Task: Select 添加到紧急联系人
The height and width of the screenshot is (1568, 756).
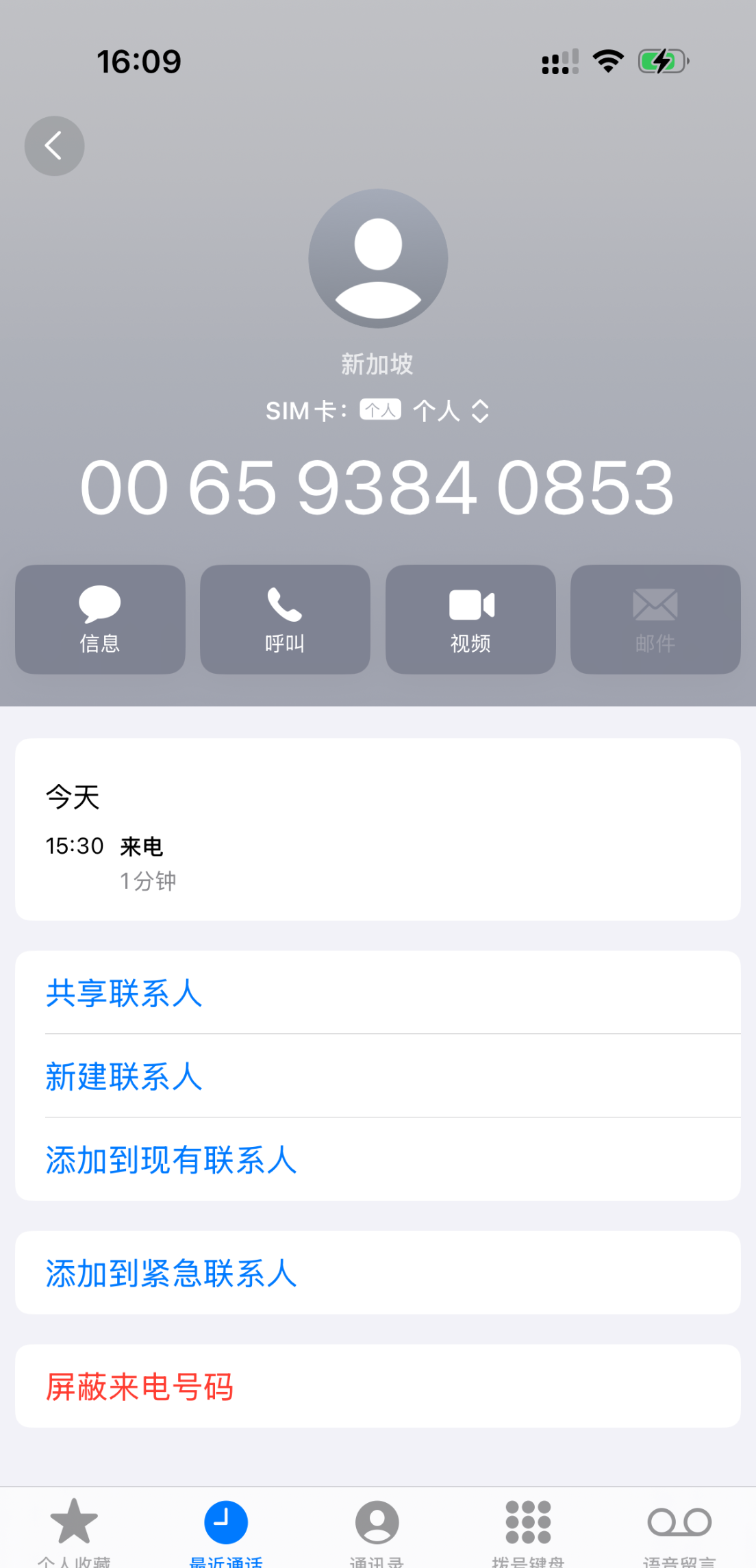Action: [171, 1274]
